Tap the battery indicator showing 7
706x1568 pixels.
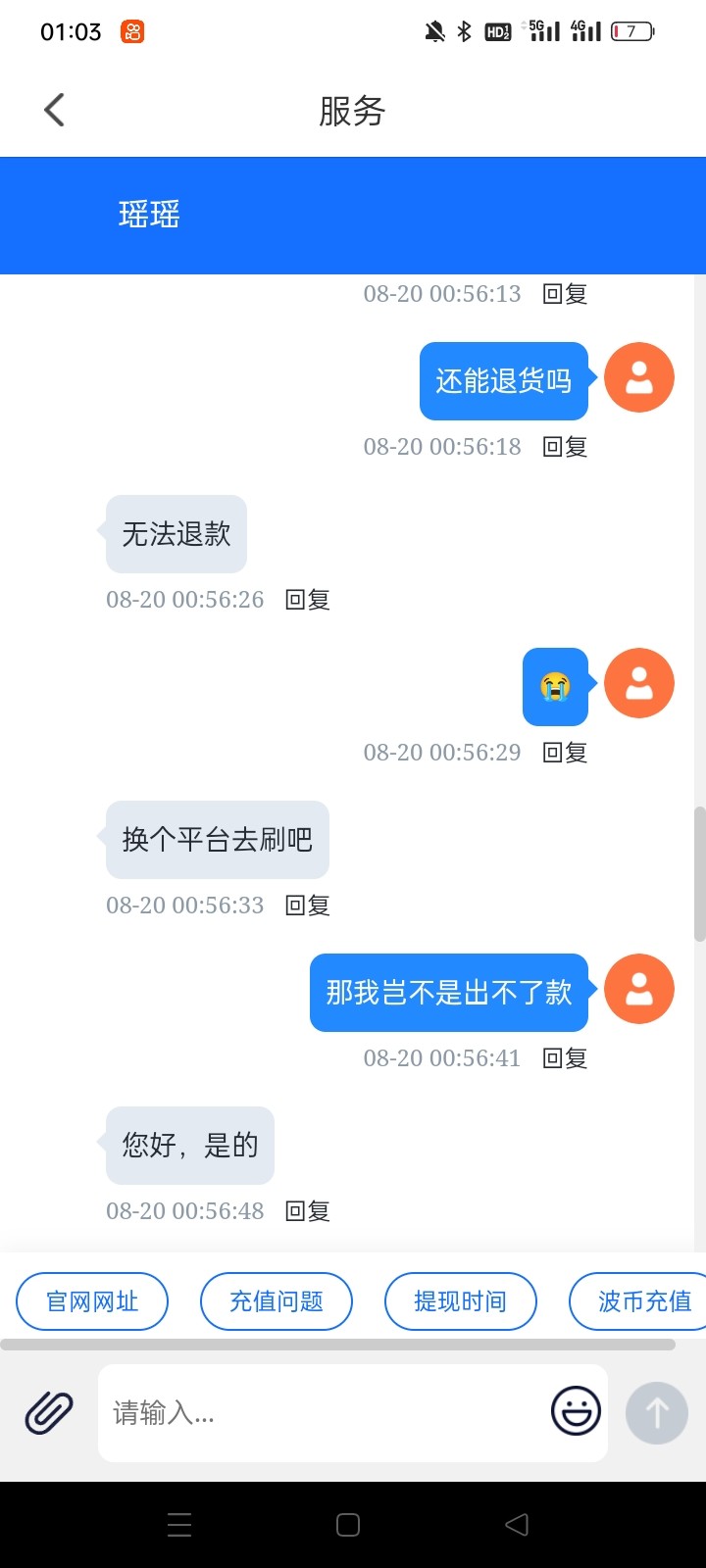tap(630, 30)
